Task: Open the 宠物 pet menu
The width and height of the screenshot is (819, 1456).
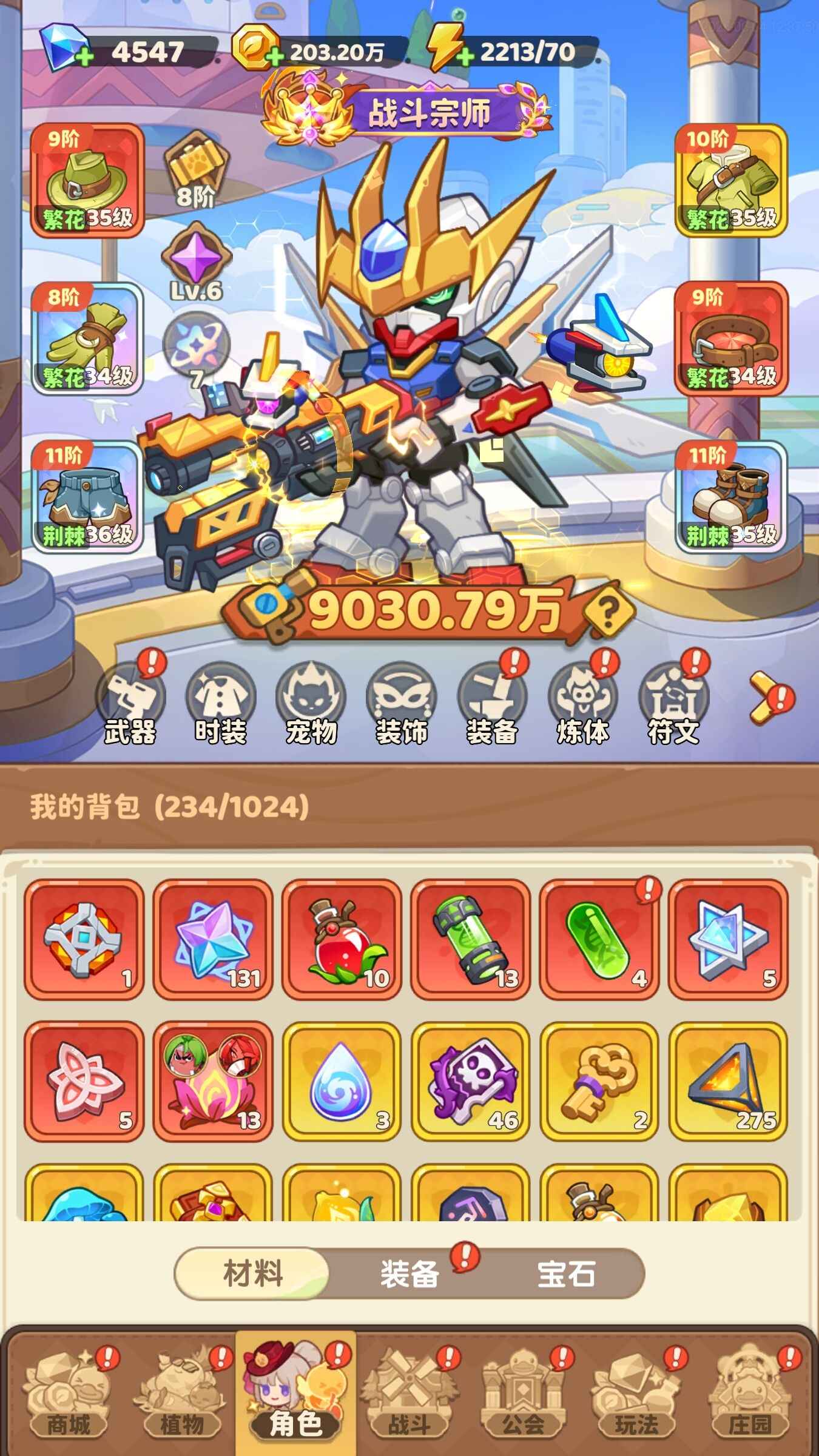Action: pos(311,703)
